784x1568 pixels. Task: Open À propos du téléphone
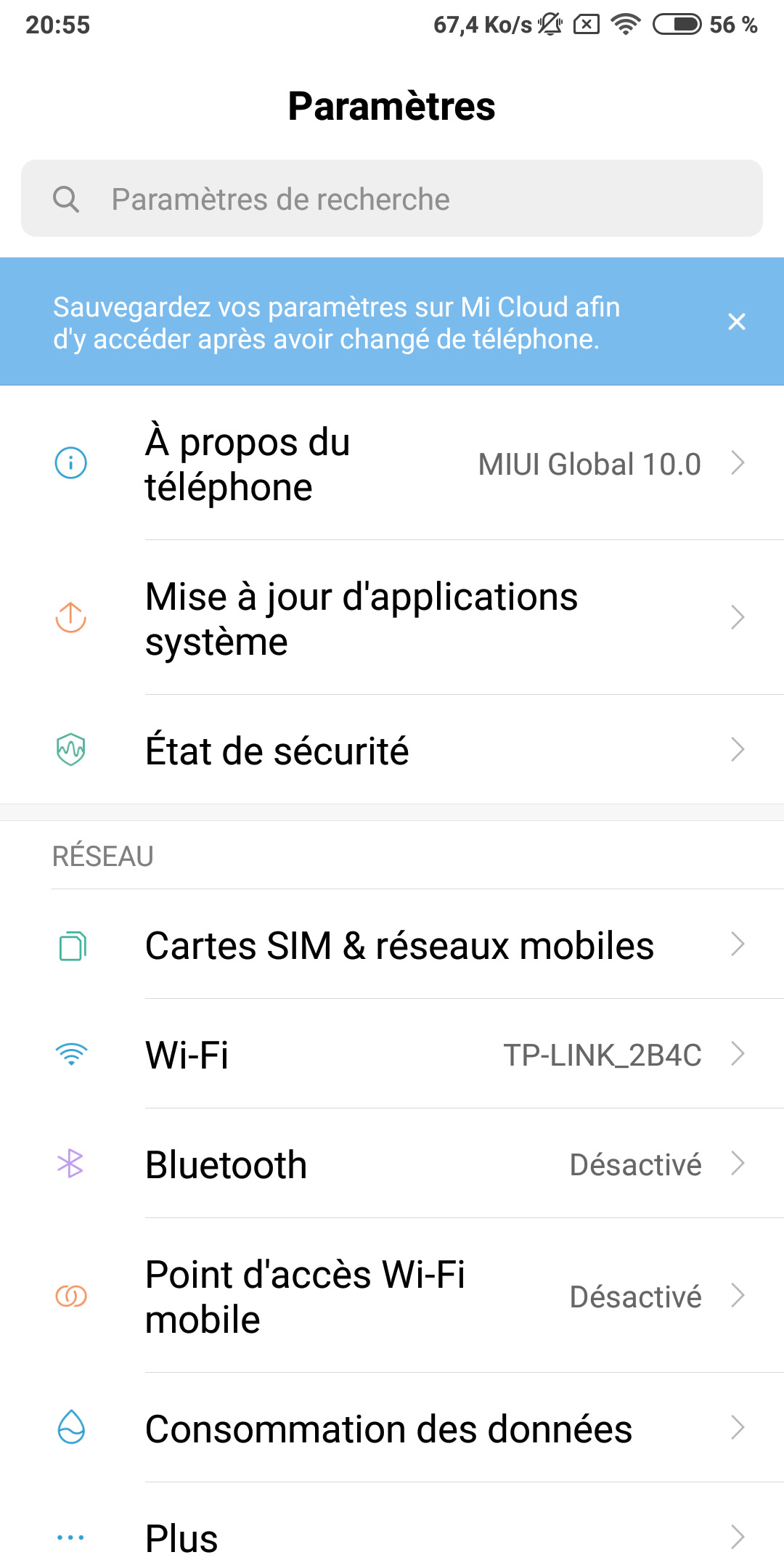392,464
